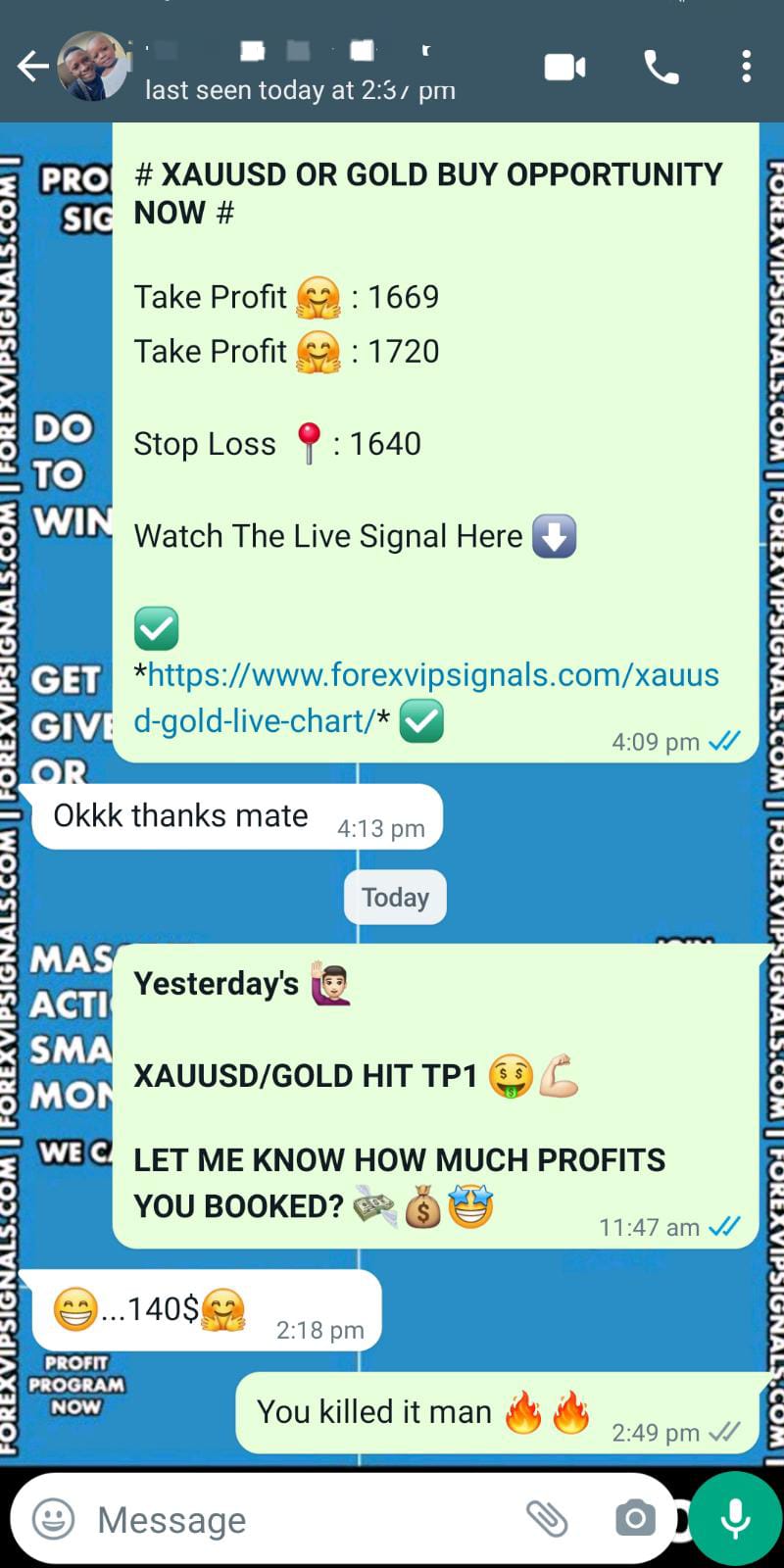Attach a file with the paperclip
The width and height of the screenshot is (784, 1568).
547,1519
